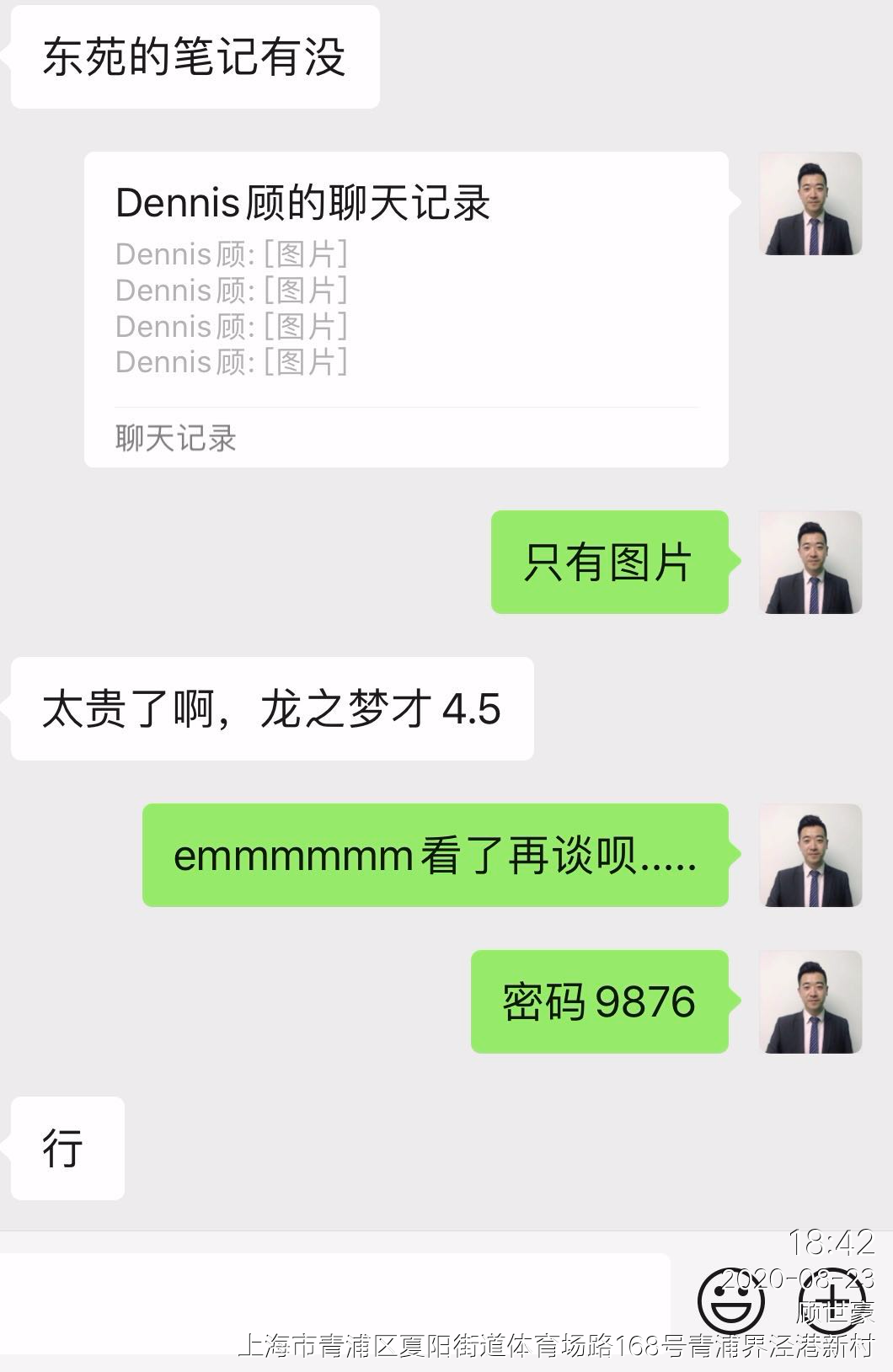This screenshot has height=1372, width=893.
Task: Open Dennis顾的聊天记录 forwarded card
Action: (406, 309)
